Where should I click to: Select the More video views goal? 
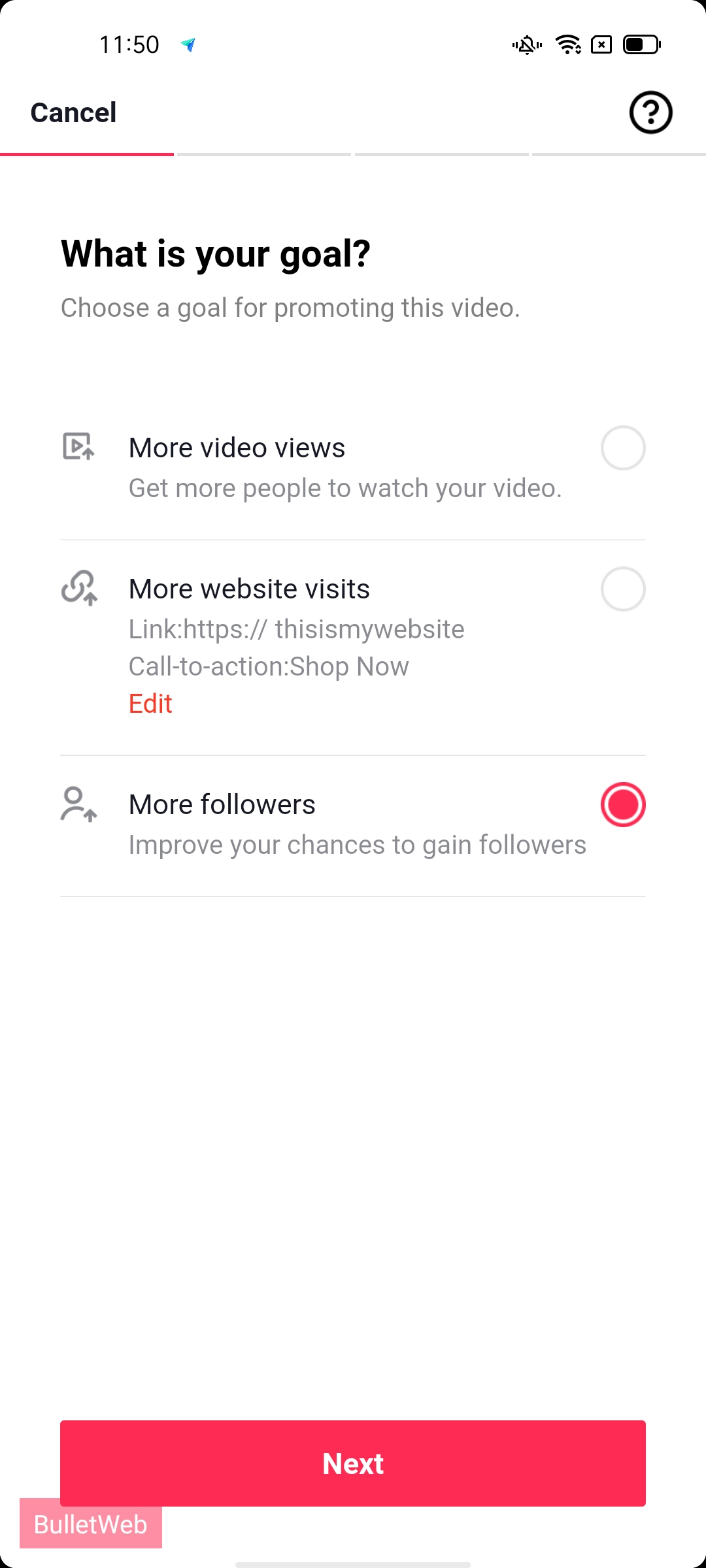[622, 448]
